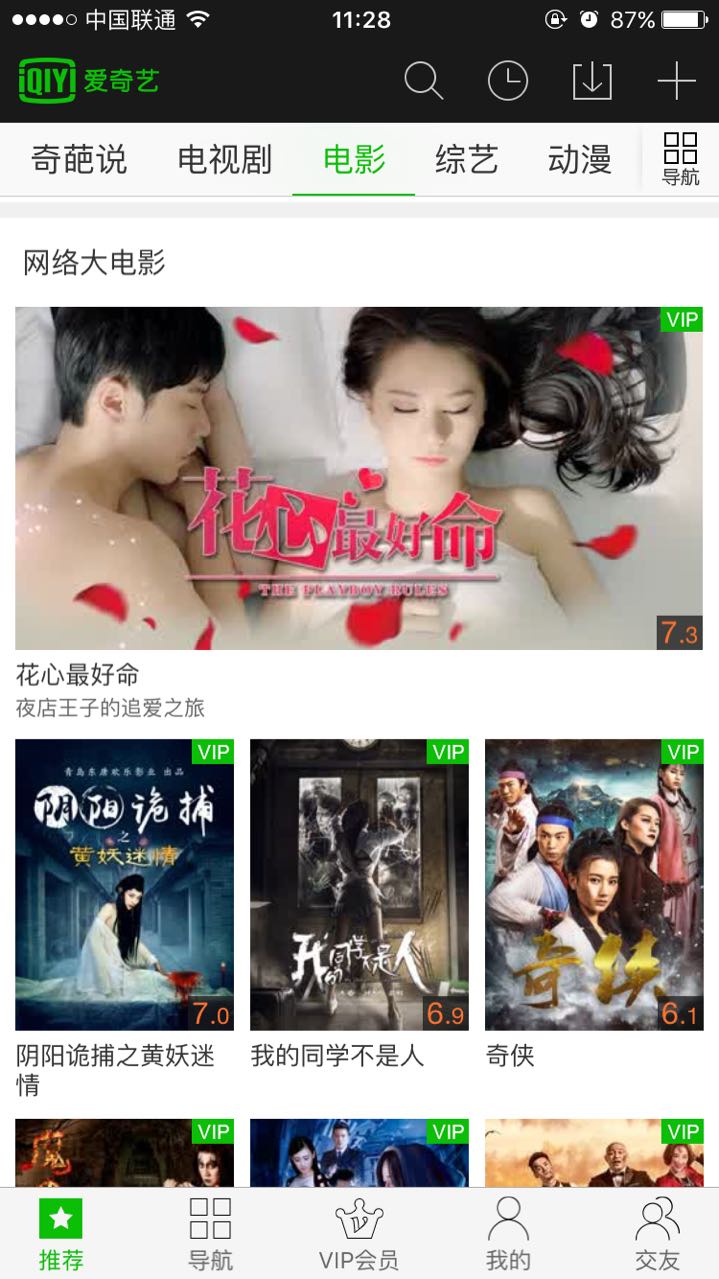Open the movie 阴阳诡捕之黄妖迷情
Screen dimensions: 719x1279
coord(124,885)
